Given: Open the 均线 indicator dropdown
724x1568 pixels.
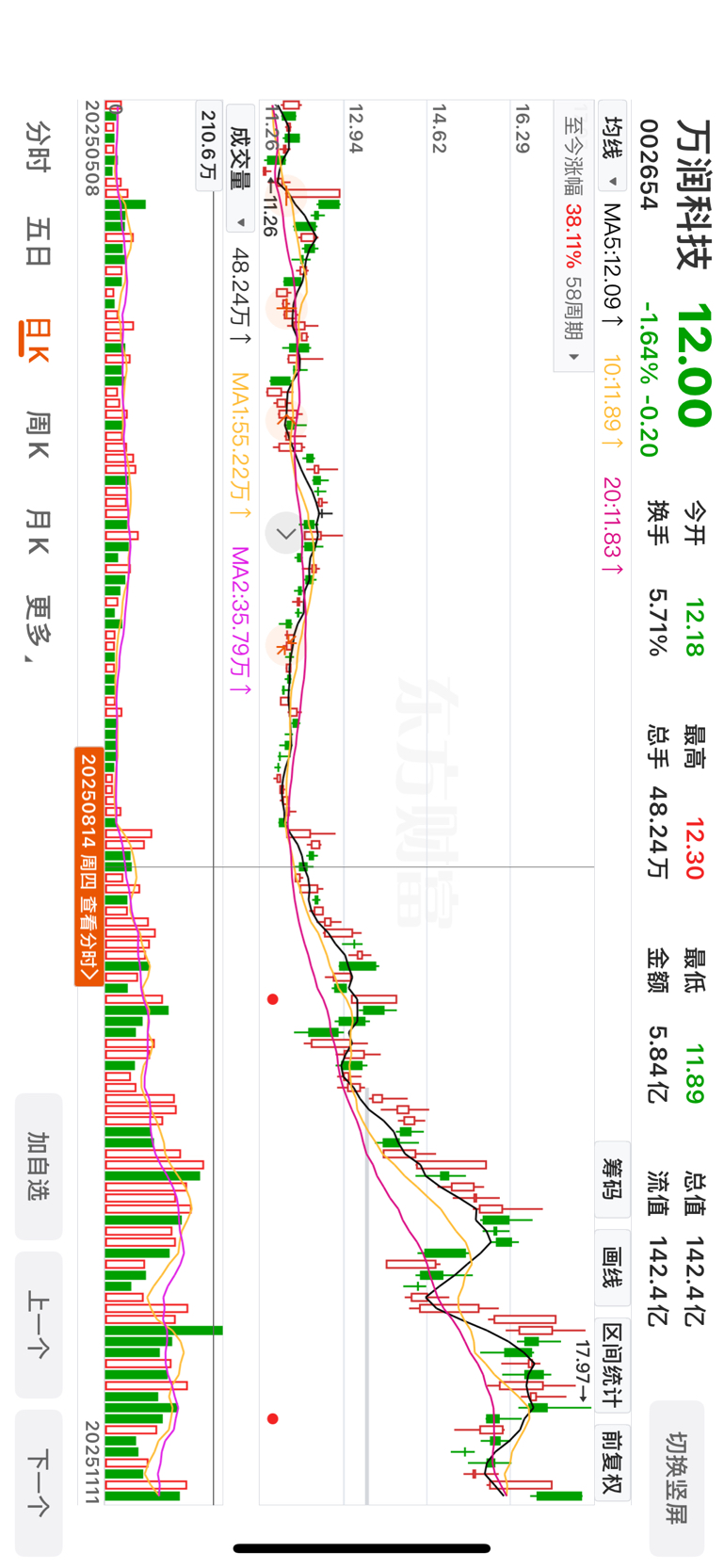Looking at the screenshot, I should click(613, 151).
